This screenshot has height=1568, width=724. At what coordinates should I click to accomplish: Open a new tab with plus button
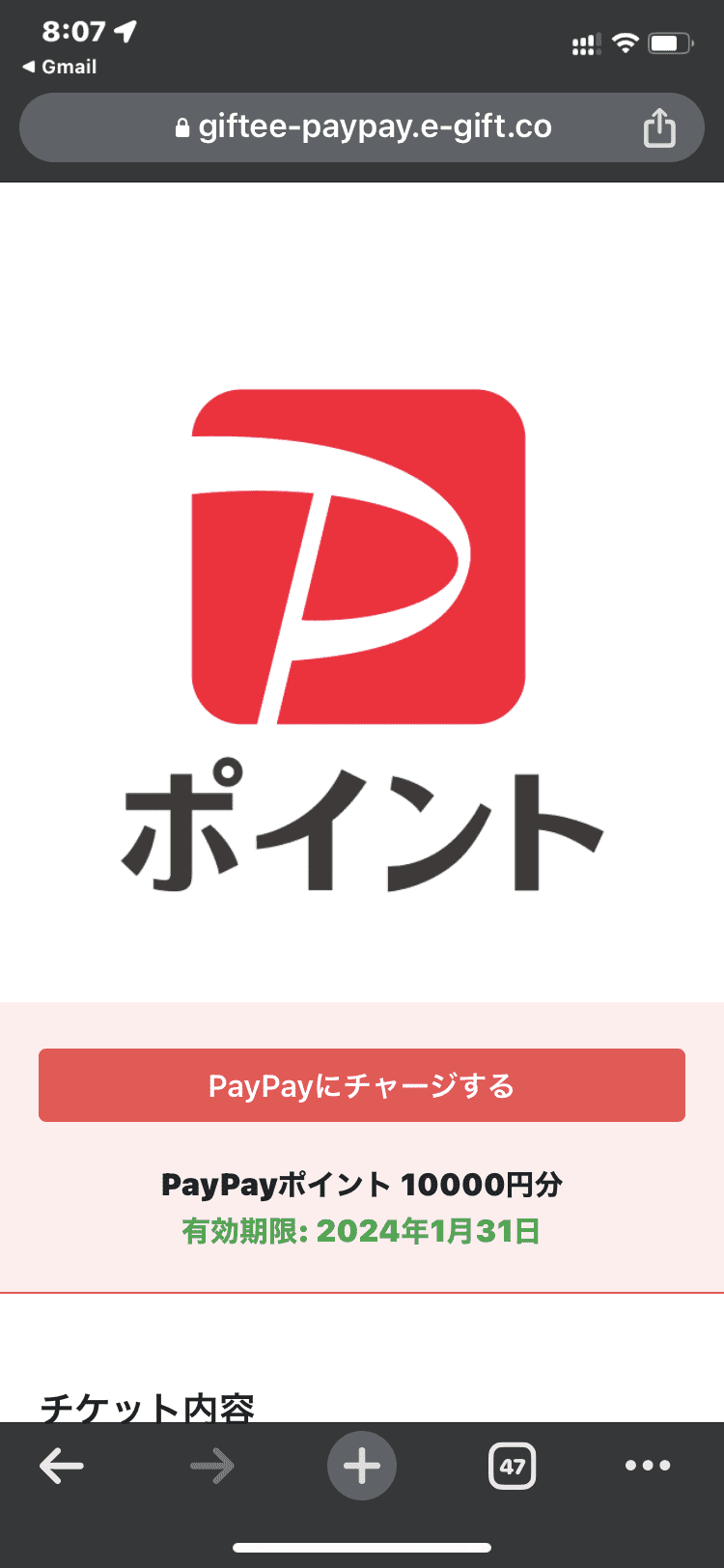[362, 1466]
